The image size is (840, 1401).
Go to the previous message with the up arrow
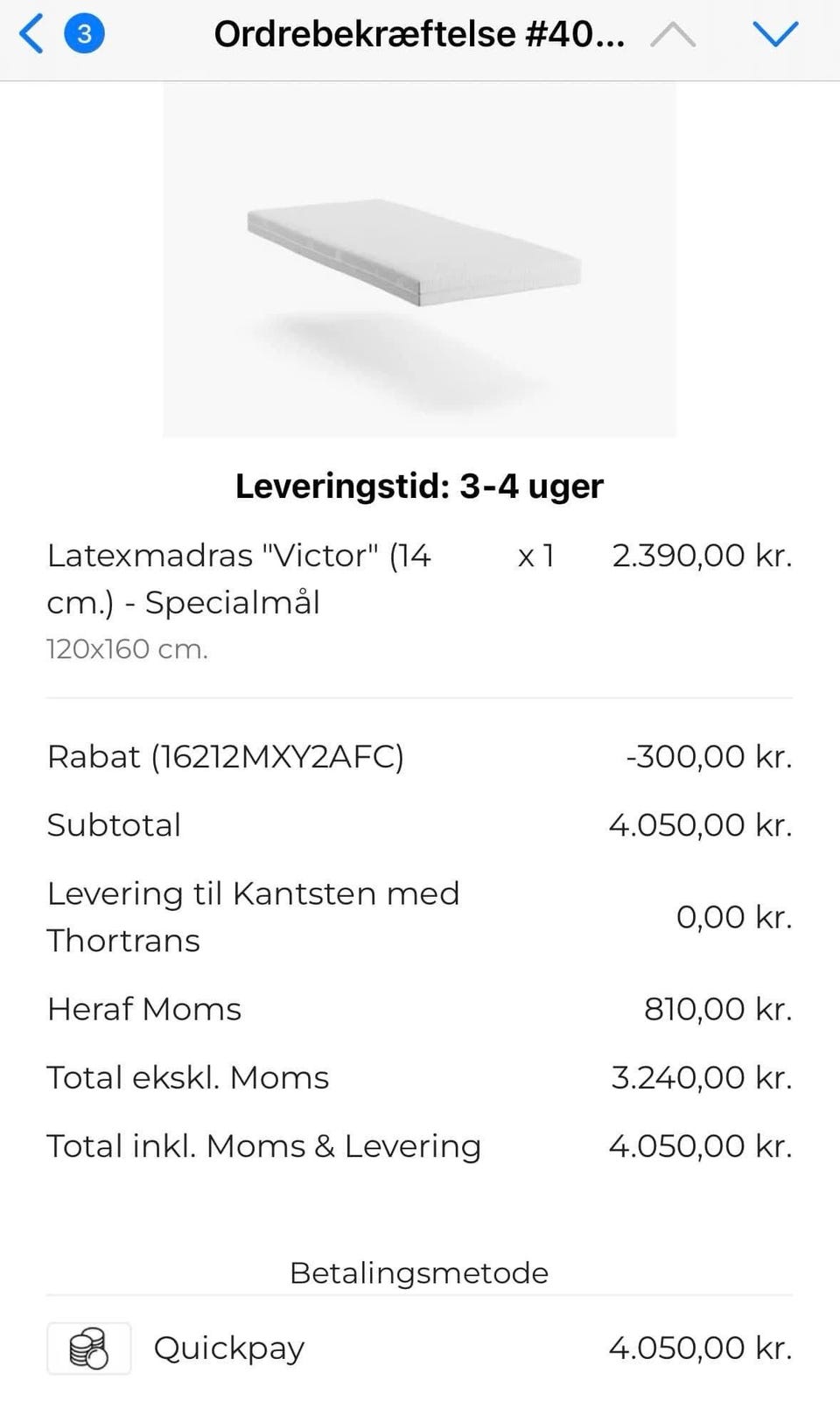coord(673,35)
